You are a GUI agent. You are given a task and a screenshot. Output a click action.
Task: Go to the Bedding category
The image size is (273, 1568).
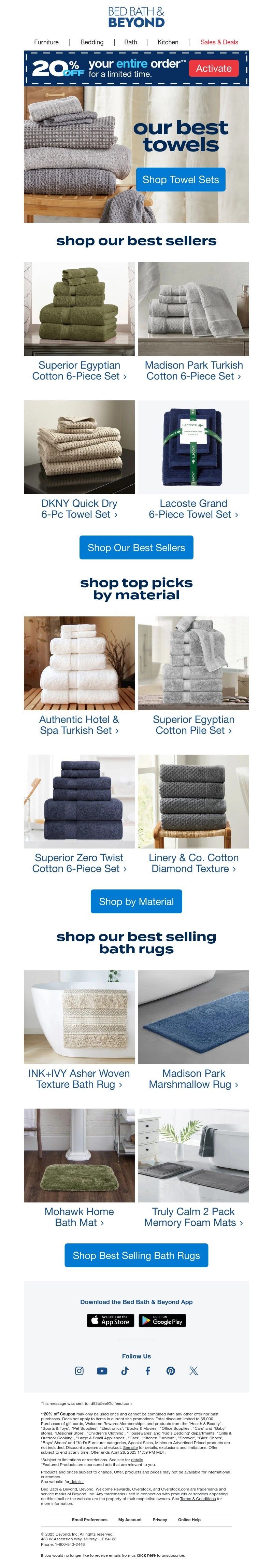click(x=92, y=42)
